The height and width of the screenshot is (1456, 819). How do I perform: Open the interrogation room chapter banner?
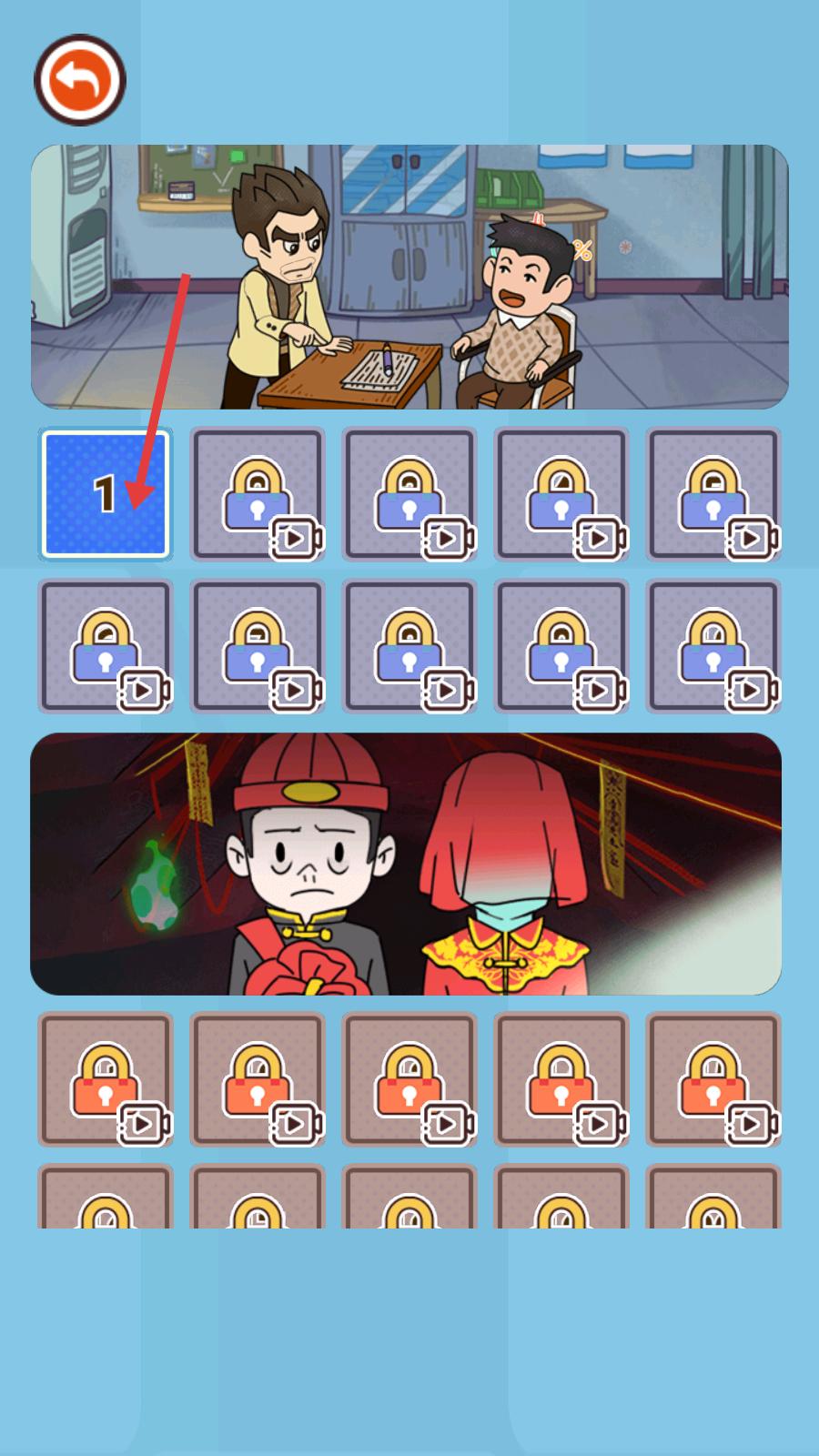[x=409, y=277]
